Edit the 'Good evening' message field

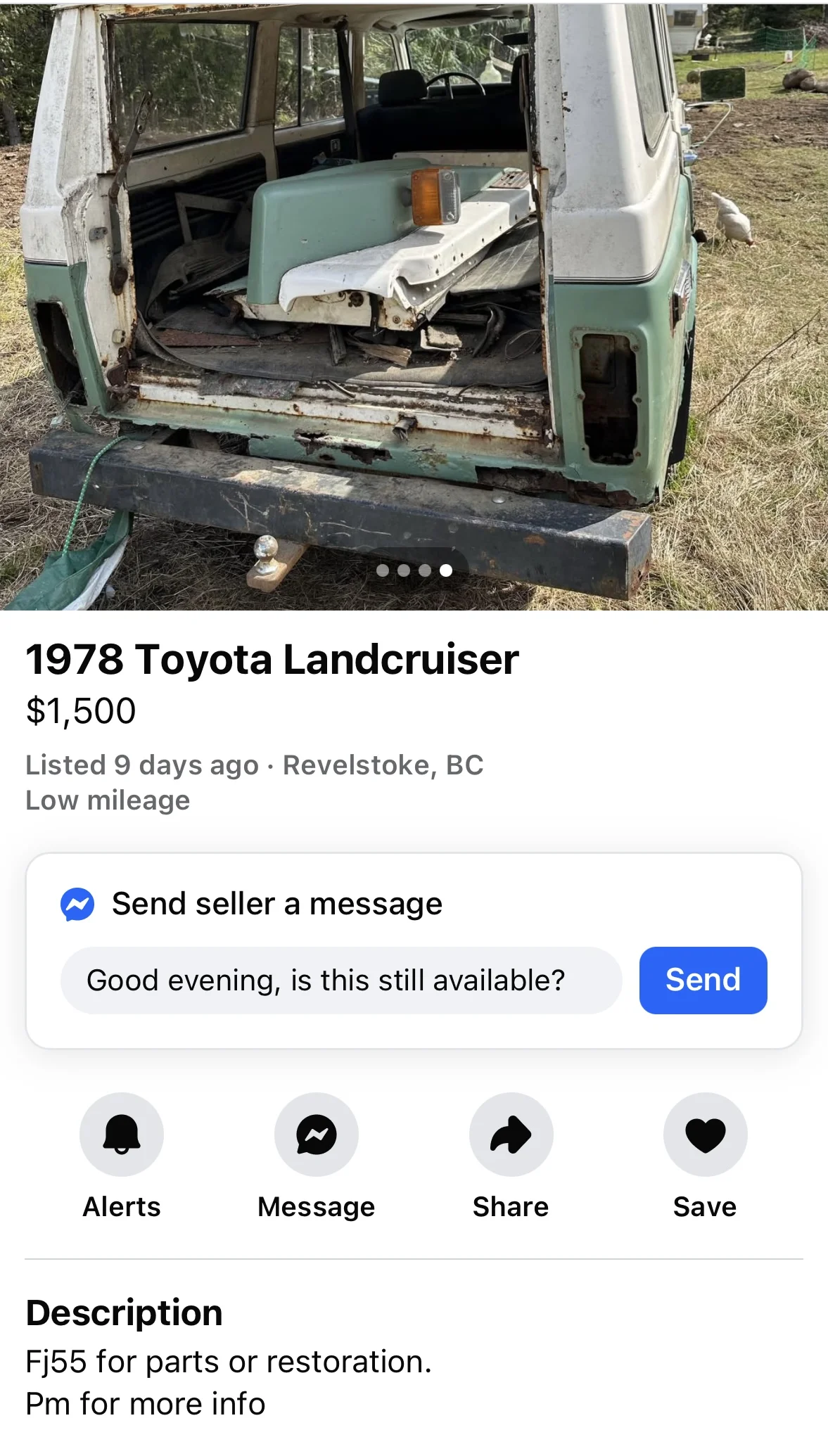pos(341,980)
